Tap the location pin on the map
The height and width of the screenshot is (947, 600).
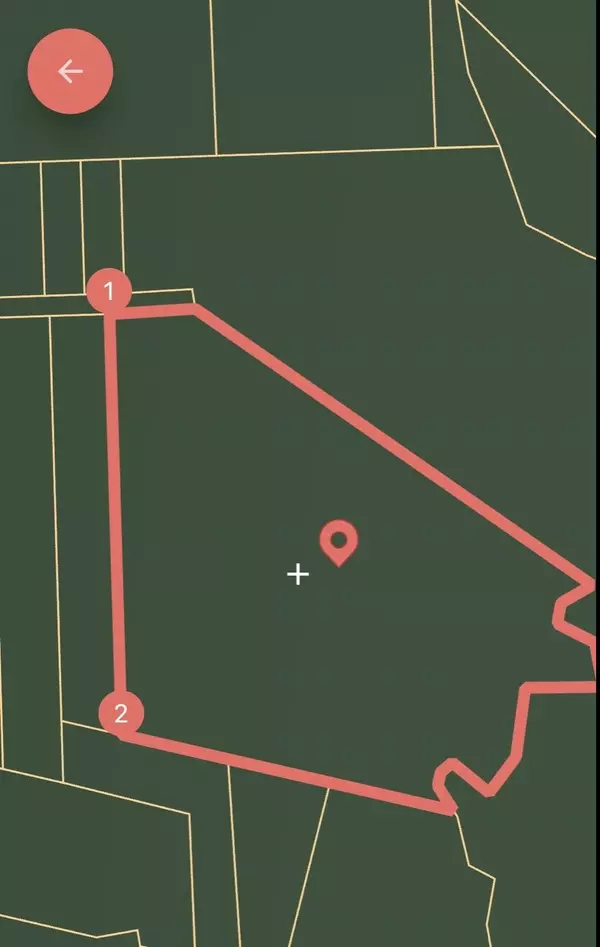click(x=339, y=542)
